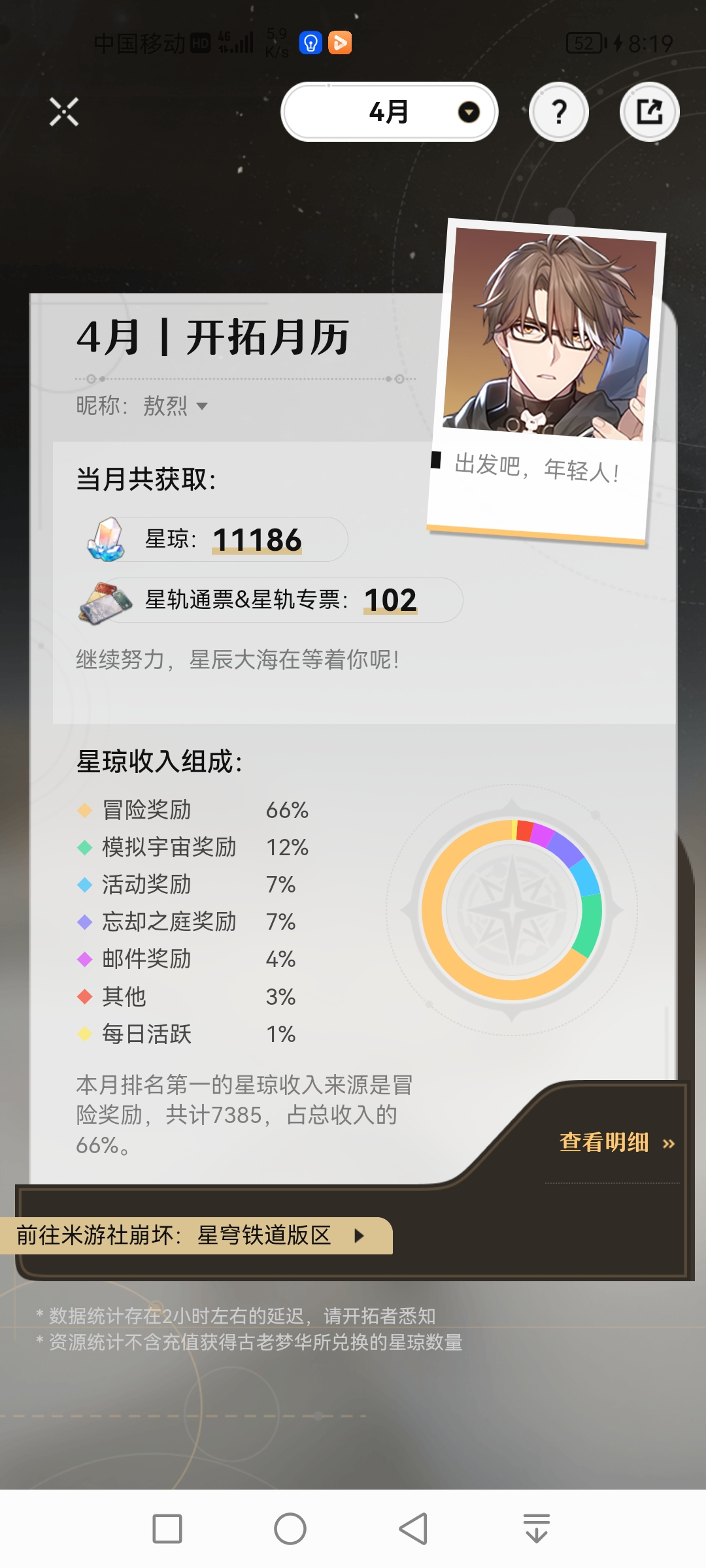Share this monthly report
This screenshot has height=1568, width=706.
[x=649, y=112]
